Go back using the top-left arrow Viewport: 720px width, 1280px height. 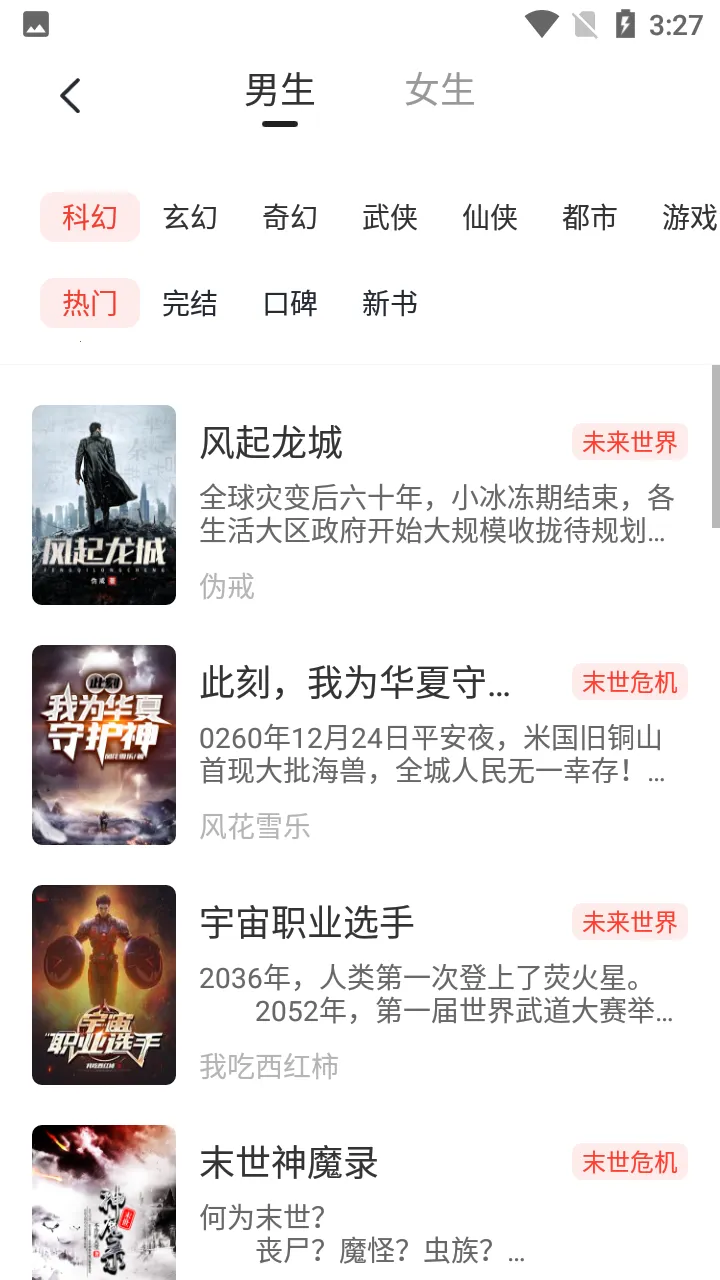70,96
